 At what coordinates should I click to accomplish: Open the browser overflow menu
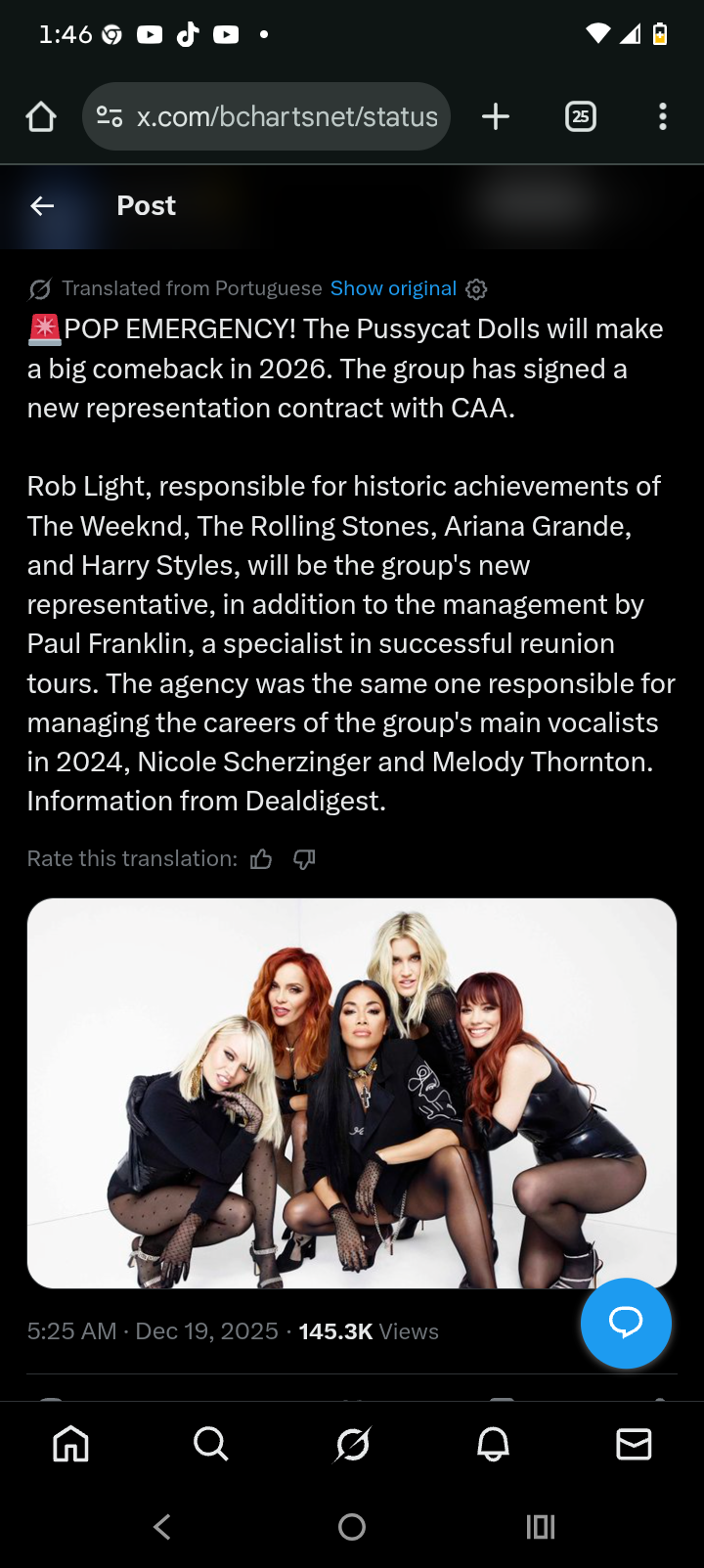click(x=663, y=117)
